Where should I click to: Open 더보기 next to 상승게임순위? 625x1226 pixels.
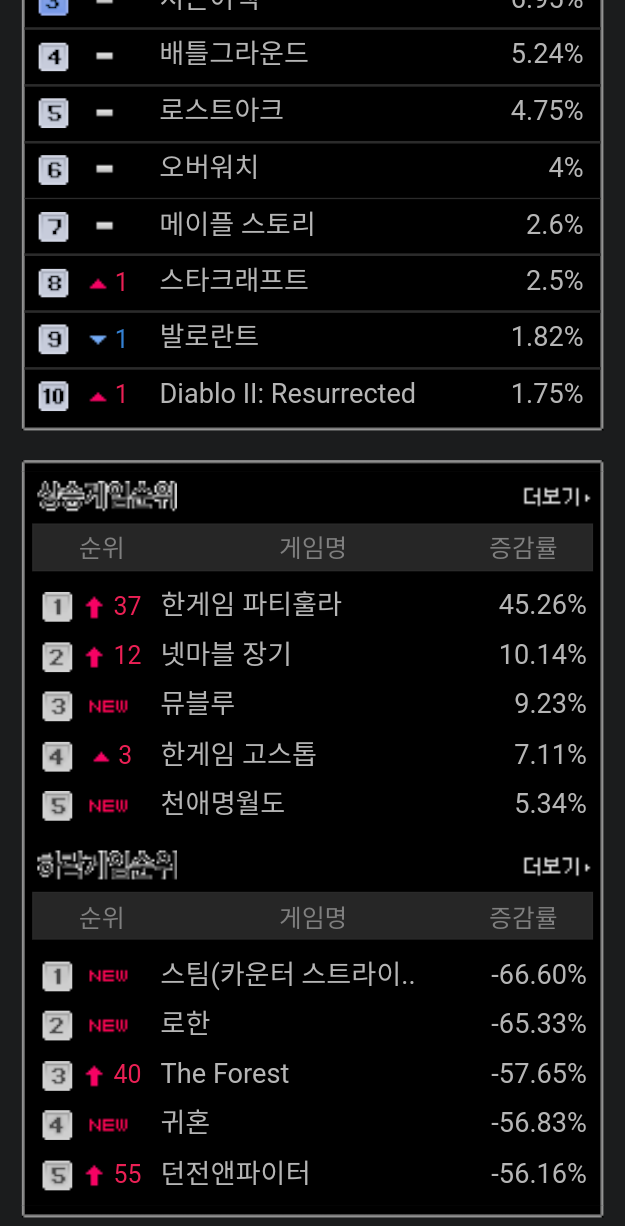point(556,497)
